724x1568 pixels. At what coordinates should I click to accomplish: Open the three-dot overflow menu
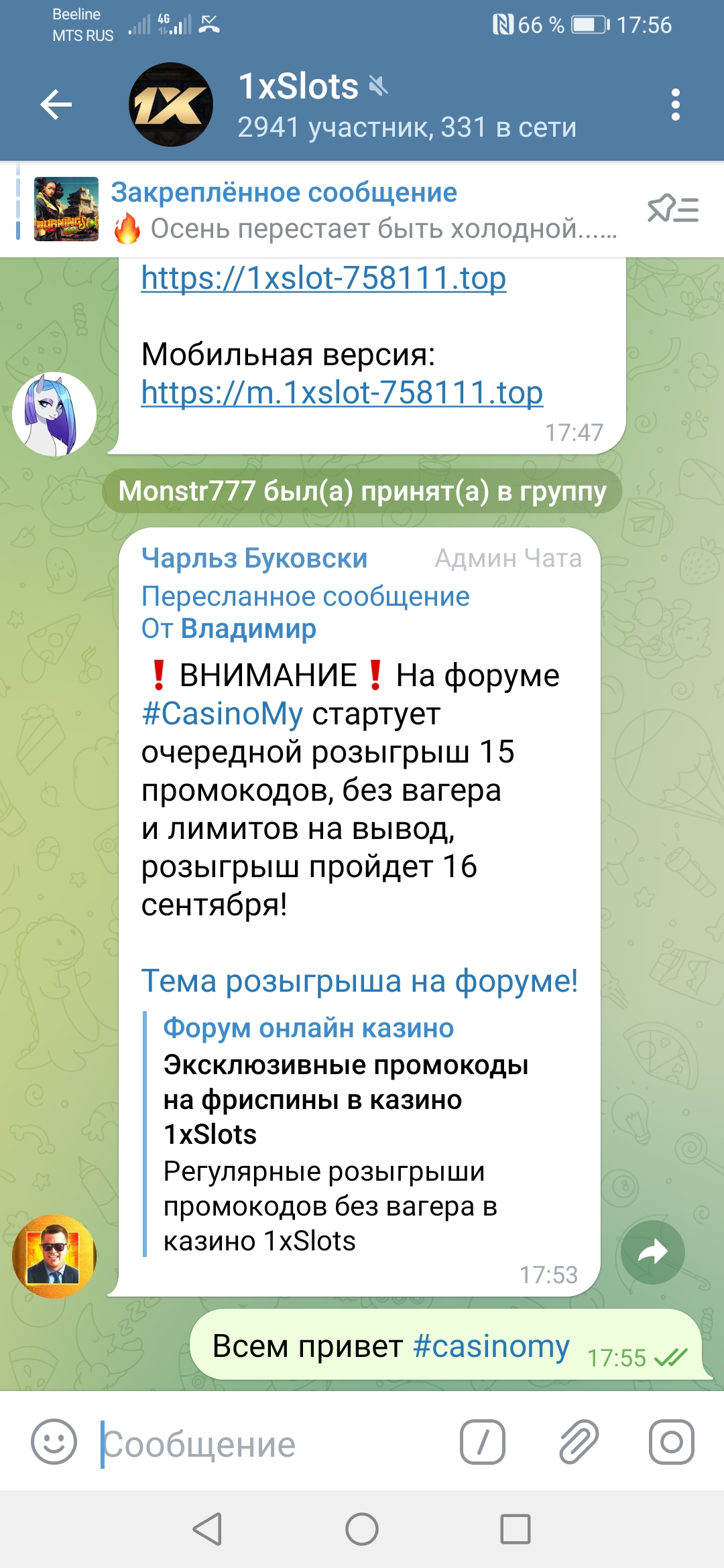pyautogui.click(x=675, y=105)
